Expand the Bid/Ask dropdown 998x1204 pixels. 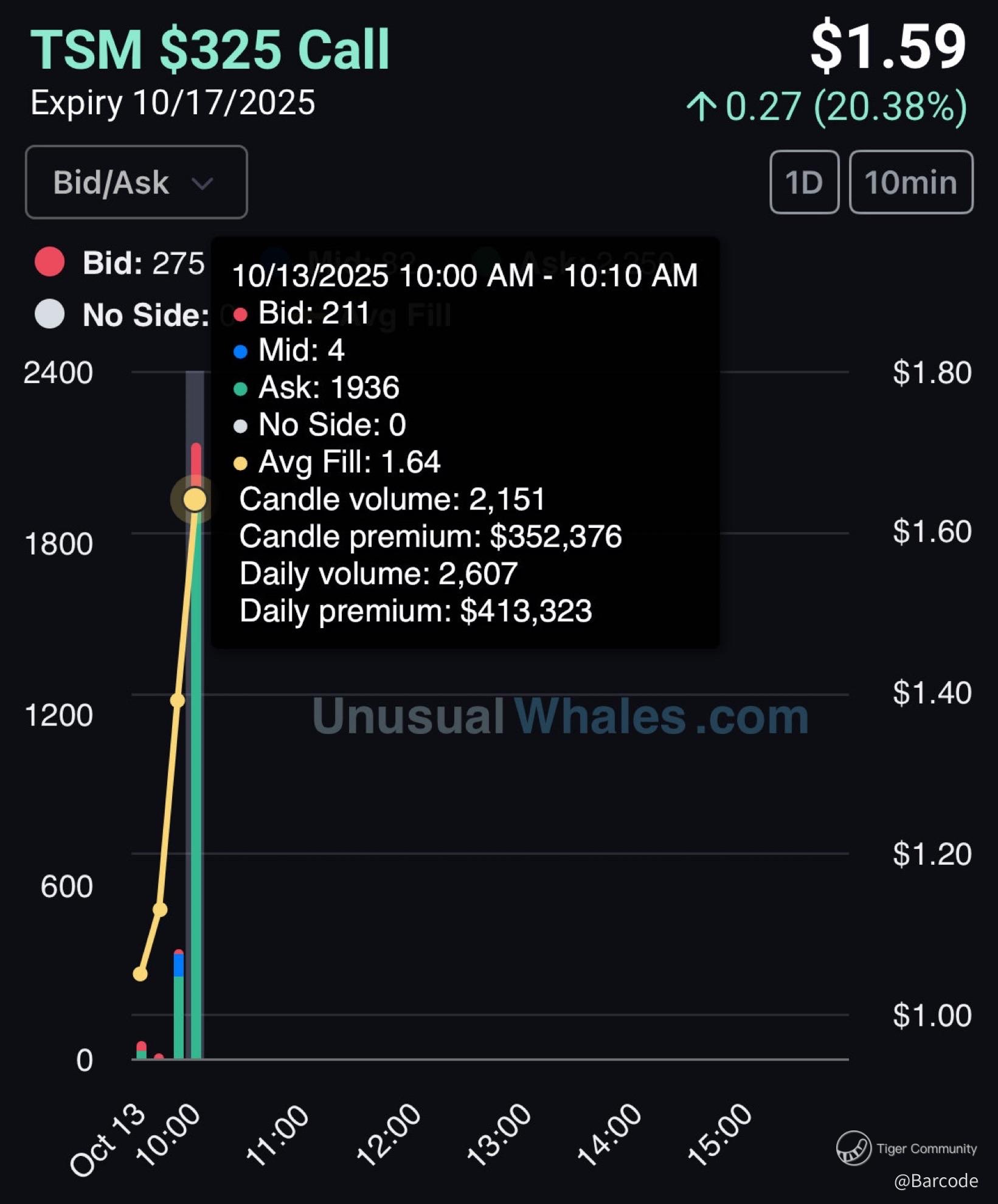136,182
